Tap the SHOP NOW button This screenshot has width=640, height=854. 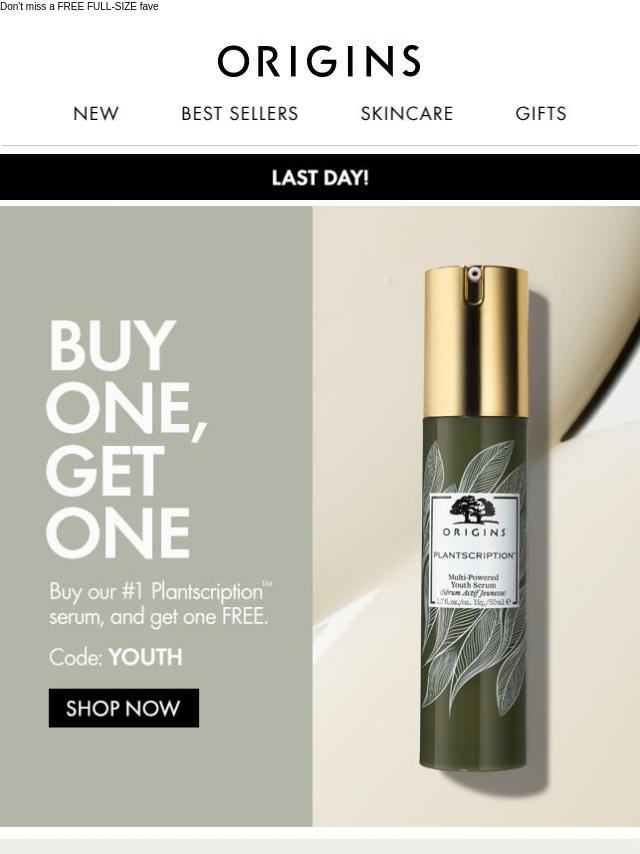coord(124,708)
